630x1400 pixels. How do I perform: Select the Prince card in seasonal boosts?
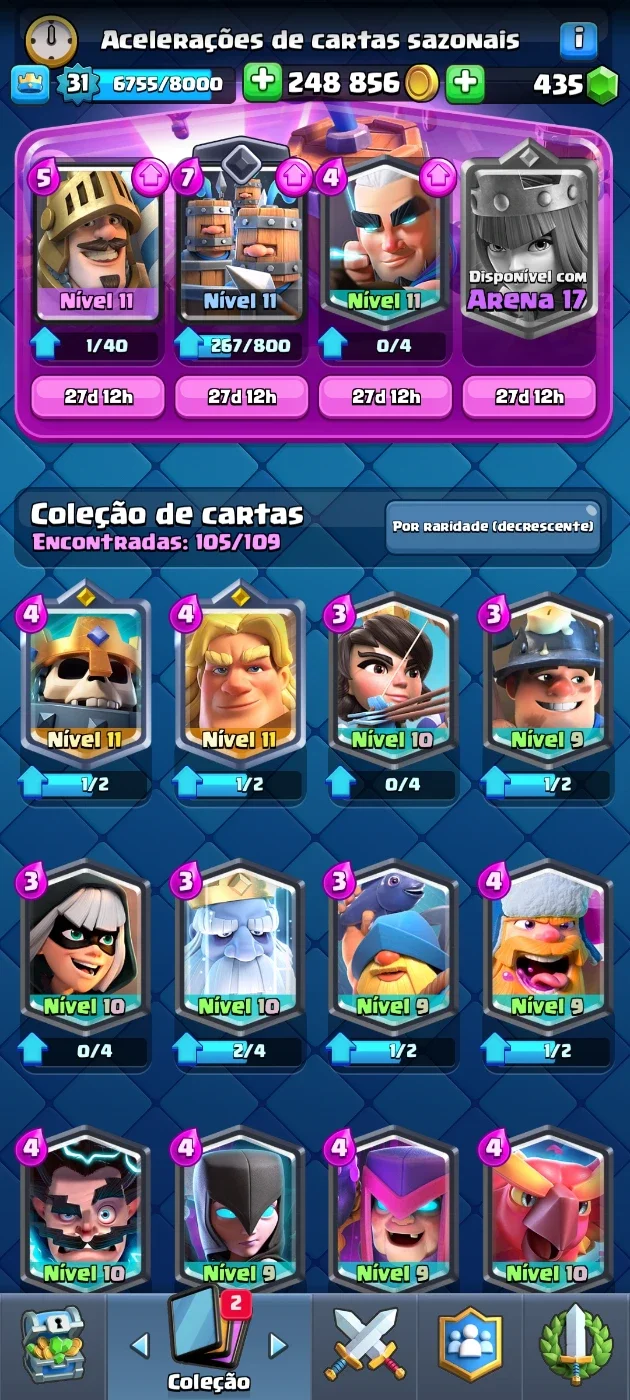click(98, 242)
